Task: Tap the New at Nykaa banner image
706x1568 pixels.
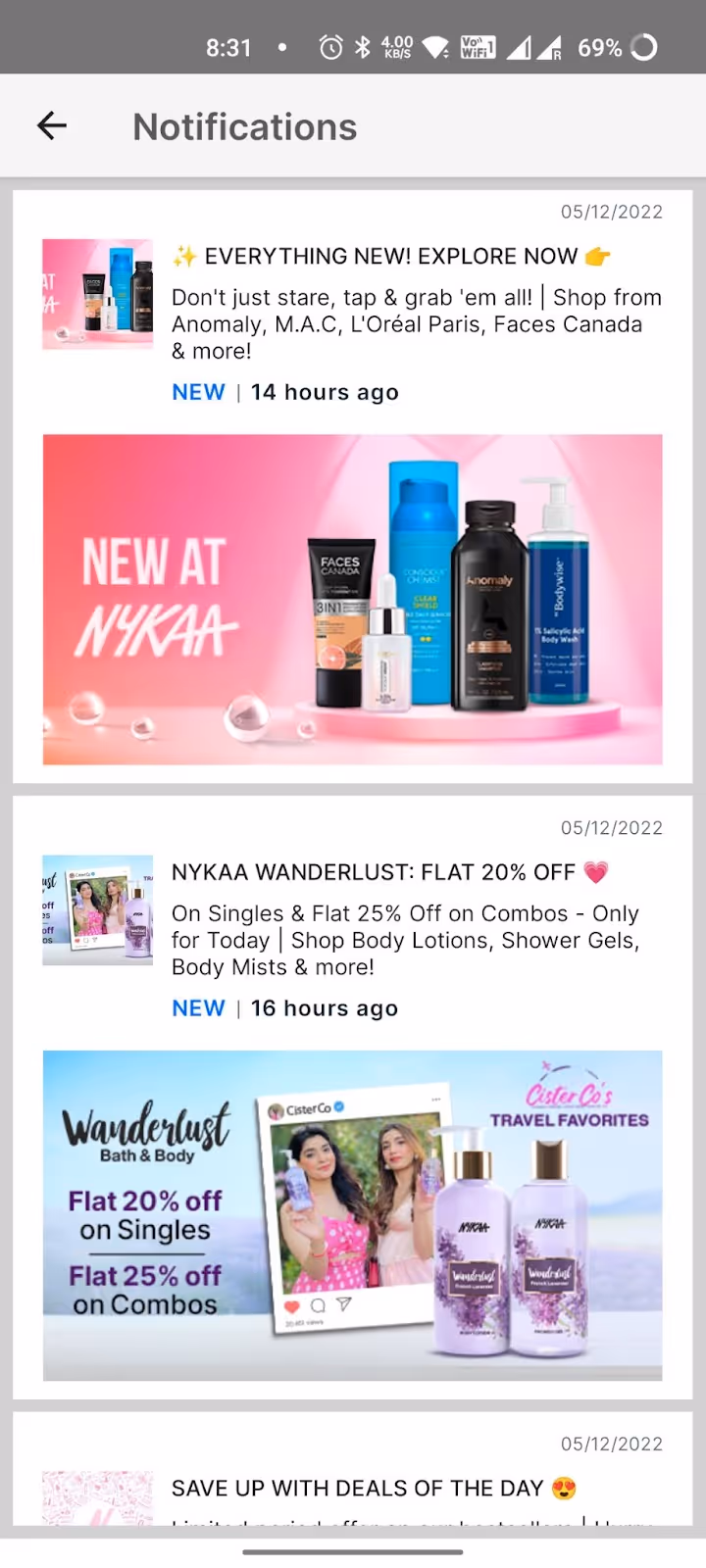Action: (352, 599)
